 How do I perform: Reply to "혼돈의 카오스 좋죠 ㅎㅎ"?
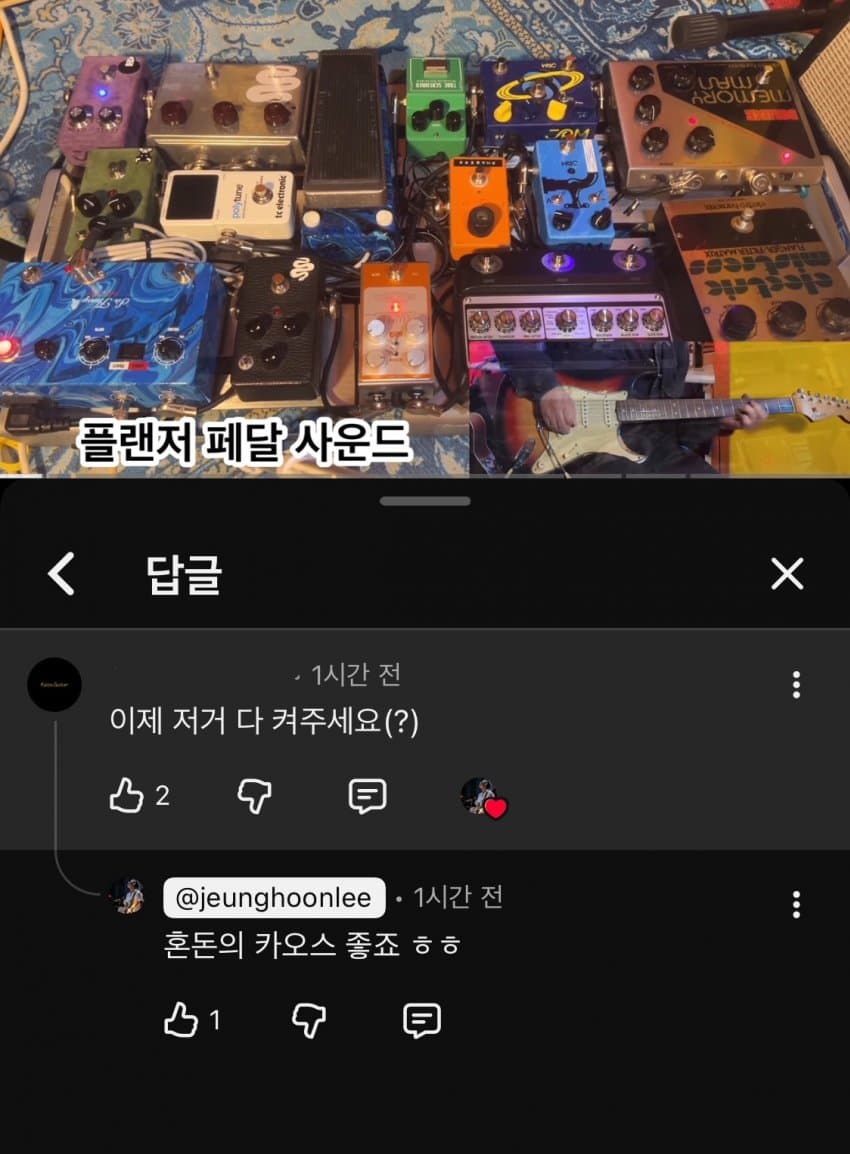coord(421,1020)
